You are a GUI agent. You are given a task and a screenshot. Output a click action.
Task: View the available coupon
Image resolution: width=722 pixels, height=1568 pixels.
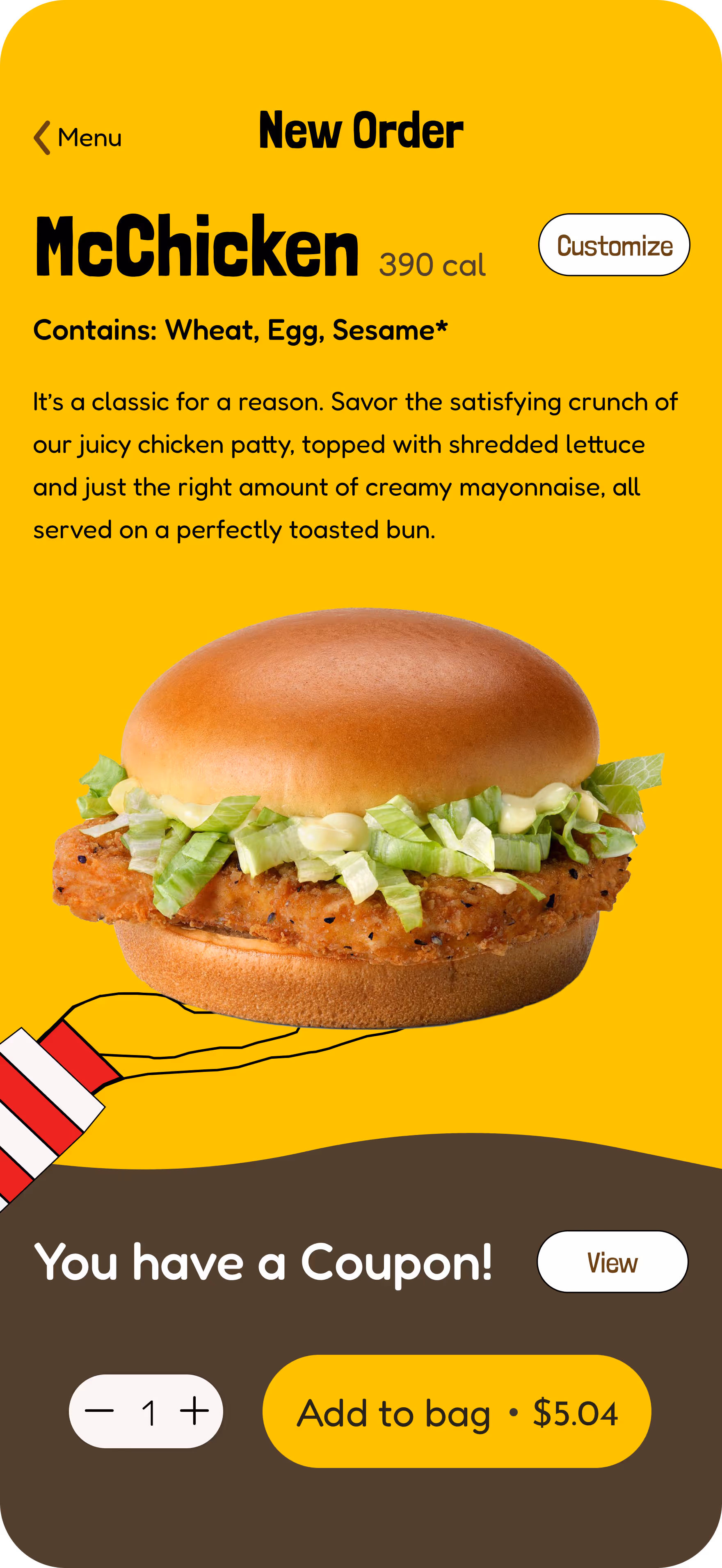(x=612, y=1262)
